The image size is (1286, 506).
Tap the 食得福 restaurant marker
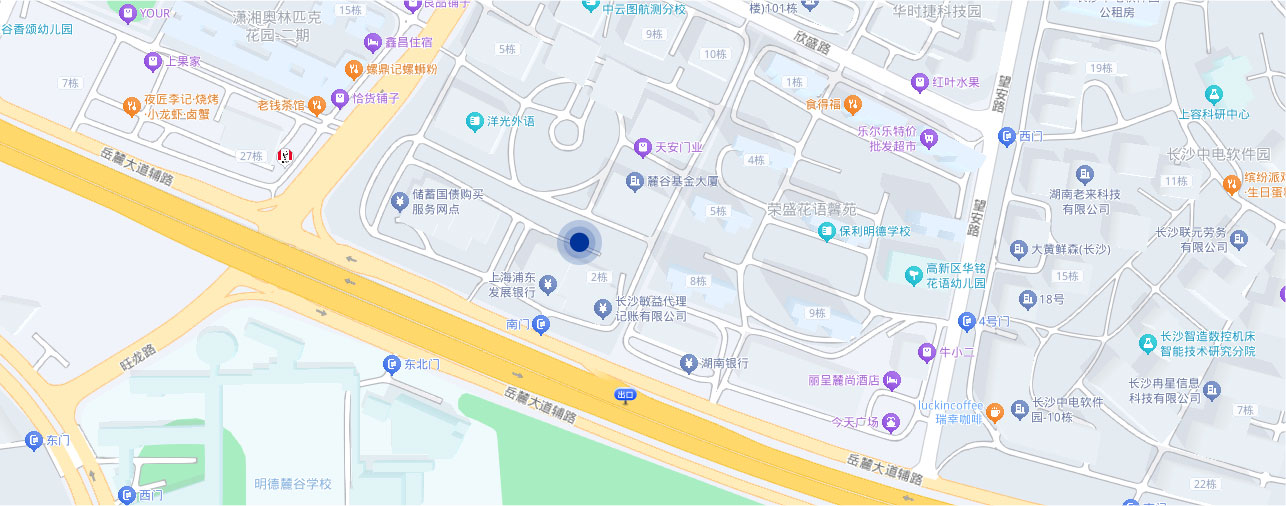coord(853,102)
